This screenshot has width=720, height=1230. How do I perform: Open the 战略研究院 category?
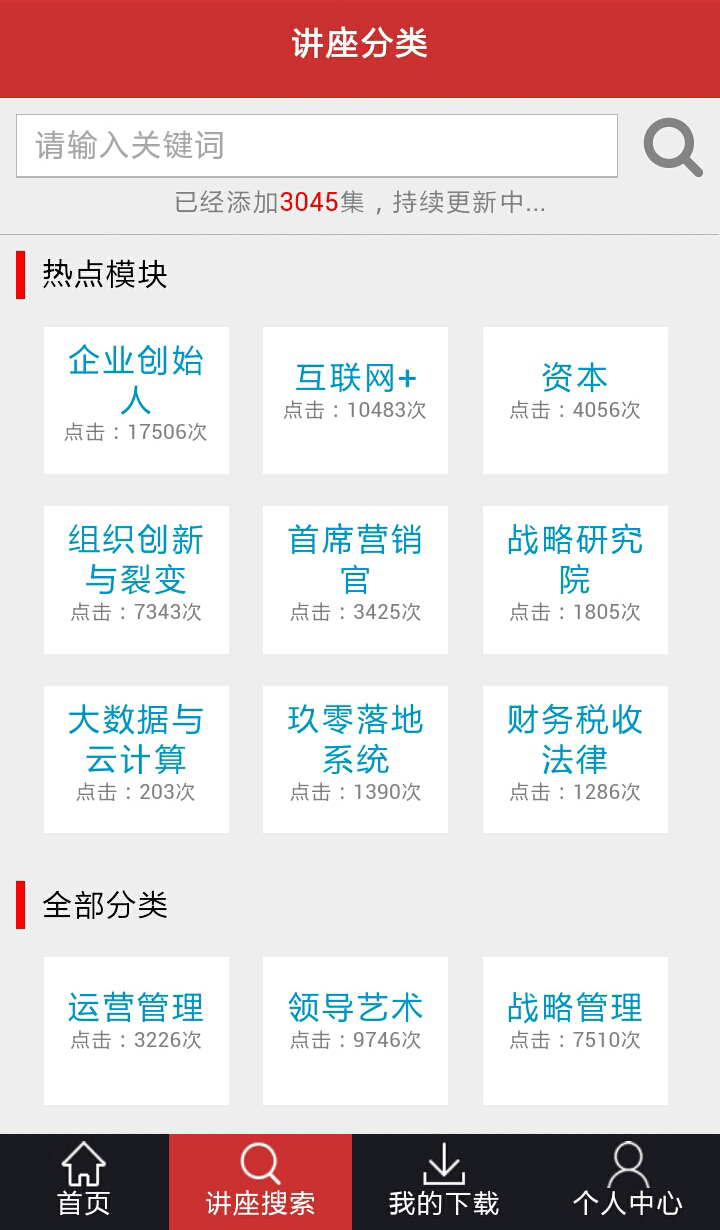click(x=575, y=578)
